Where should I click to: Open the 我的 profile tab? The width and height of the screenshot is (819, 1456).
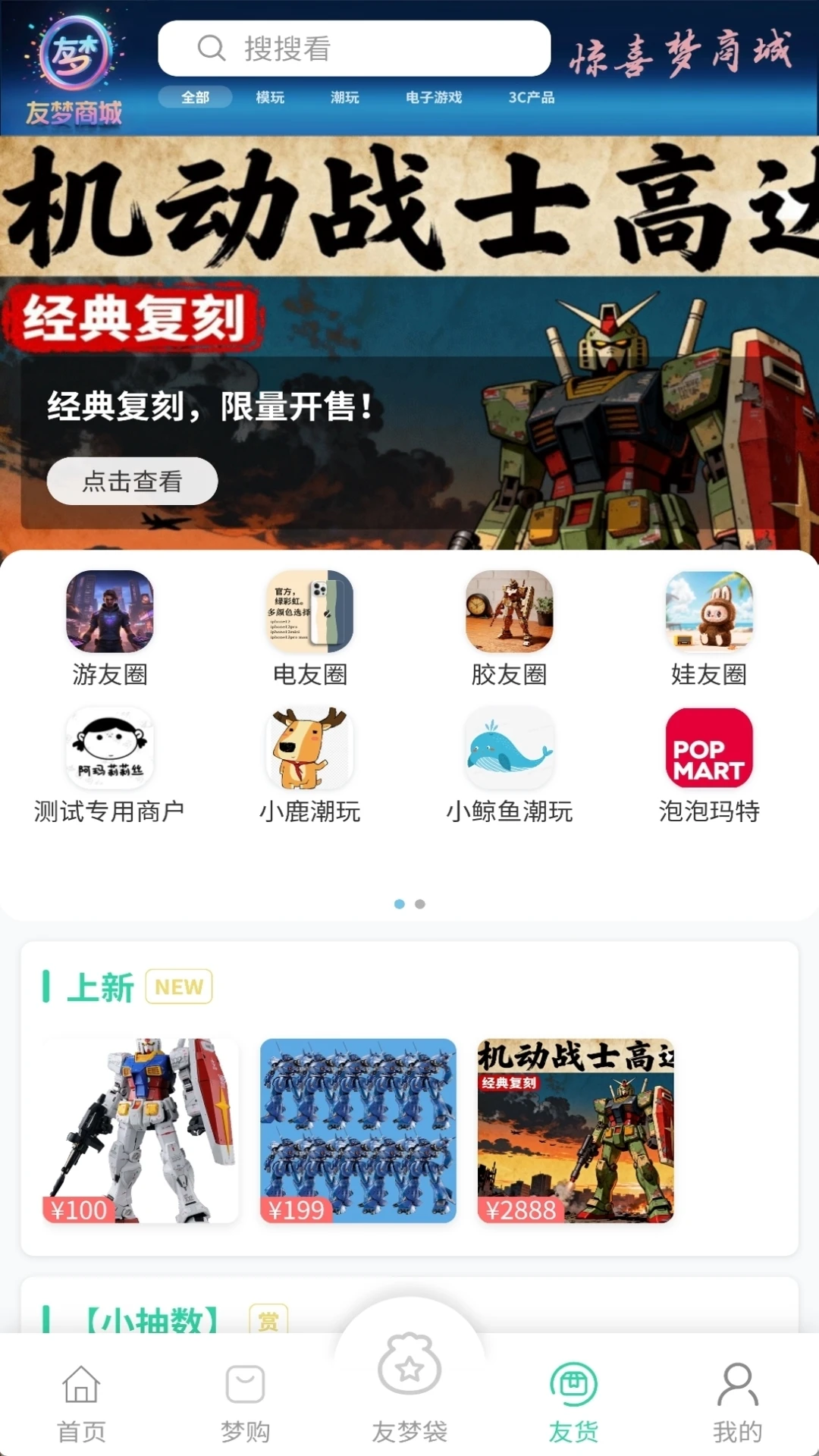737,1403
